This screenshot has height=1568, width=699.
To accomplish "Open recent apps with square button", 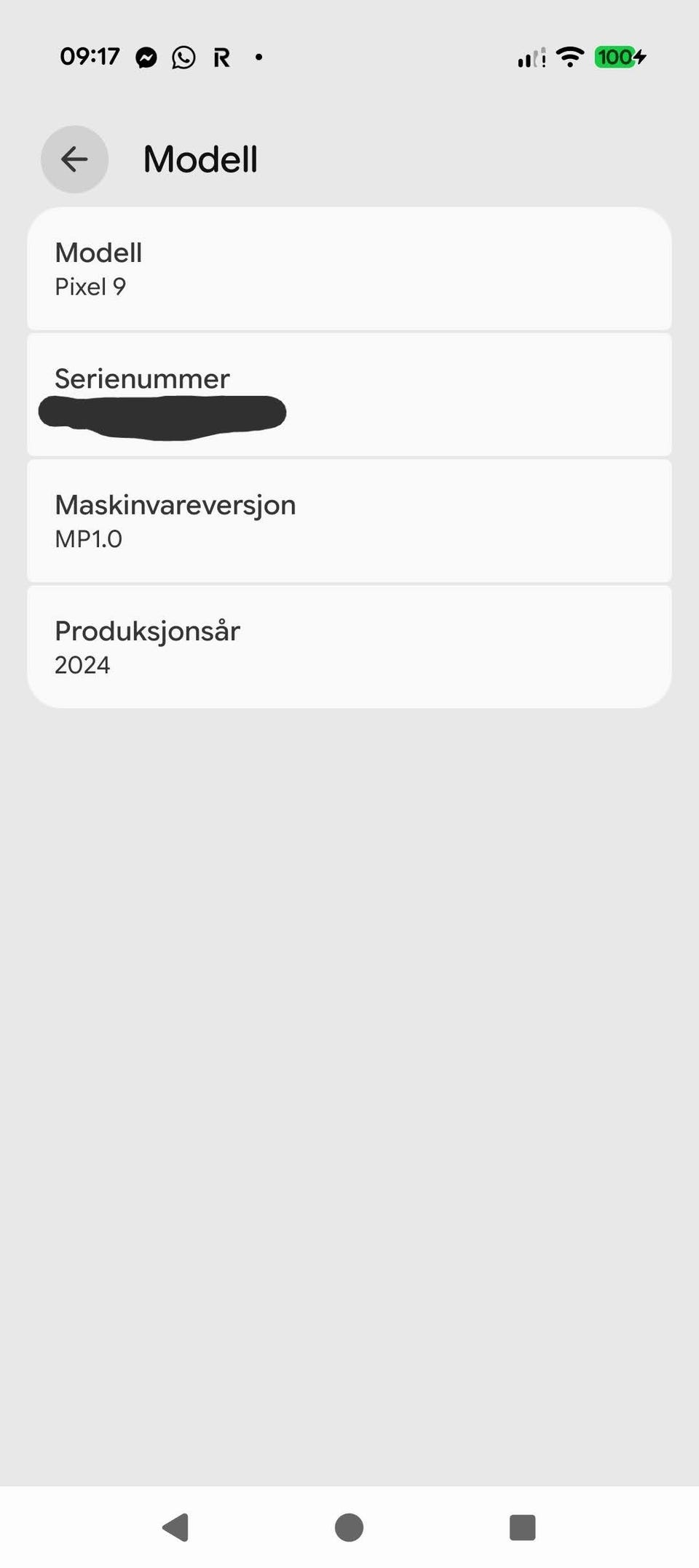I will point(523,1527).
